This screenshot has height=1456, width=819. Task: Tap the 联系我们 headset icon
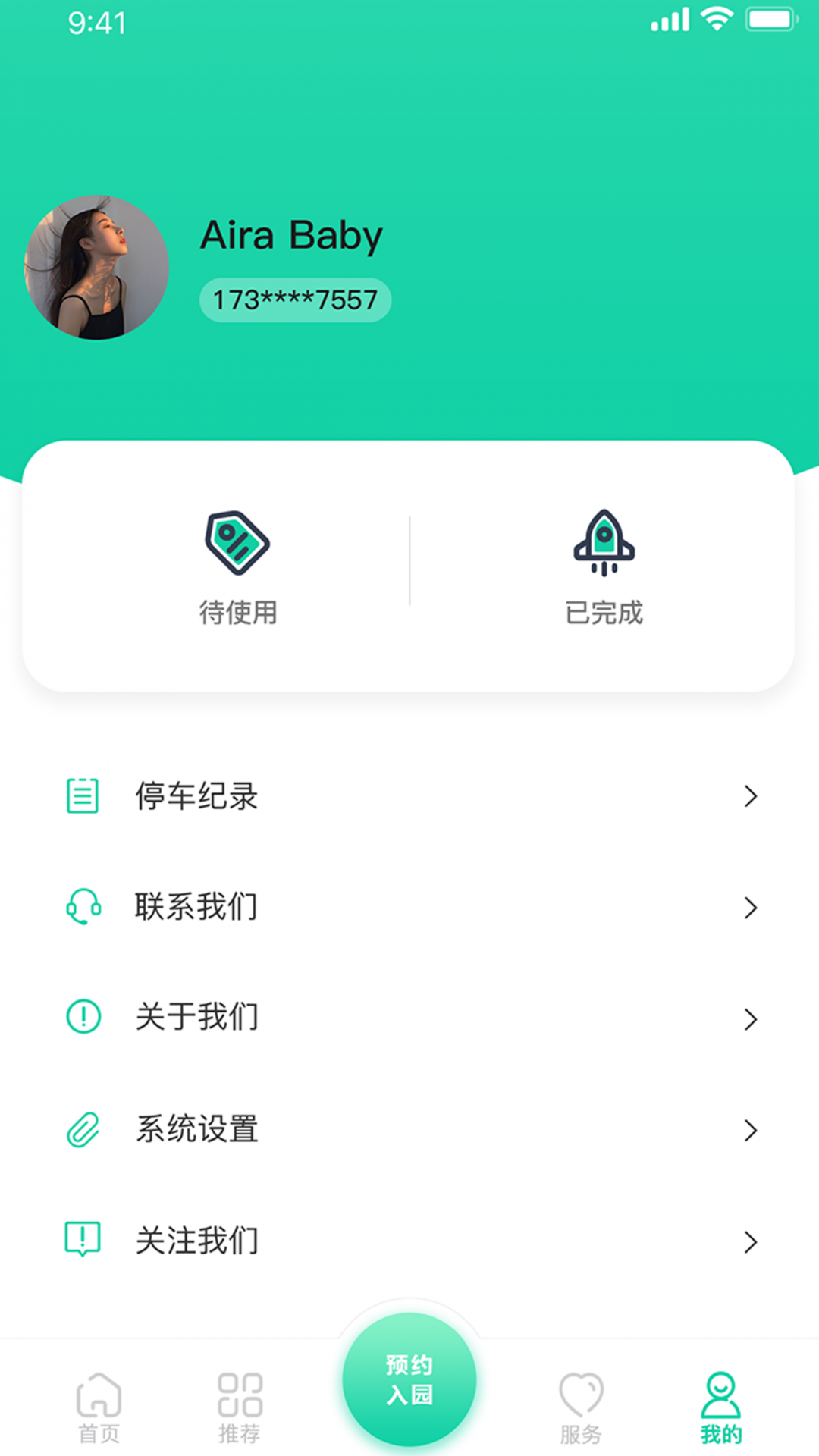coord(83,907)
